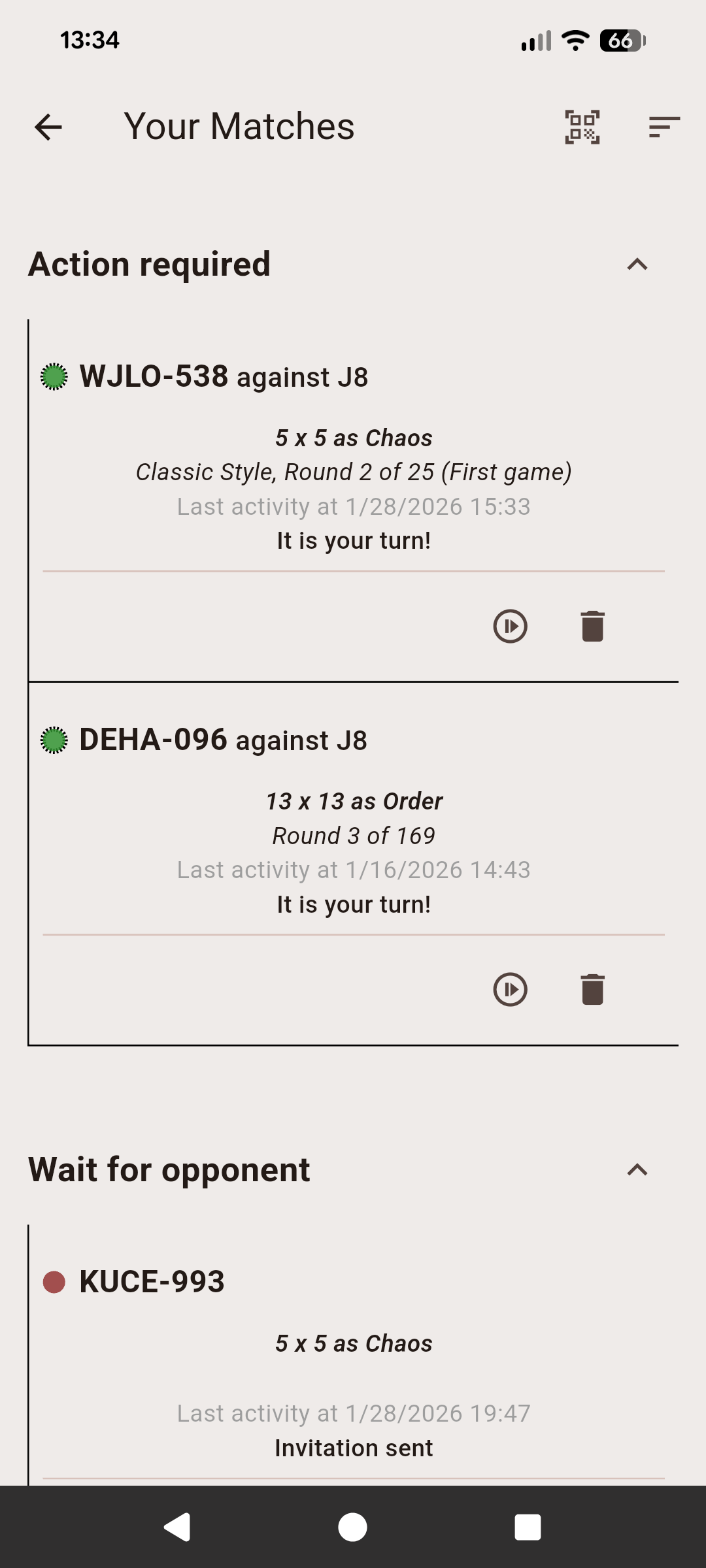Tap the system home button
The height and width of the screenshot is (1568, 706).
point(352,1527)
